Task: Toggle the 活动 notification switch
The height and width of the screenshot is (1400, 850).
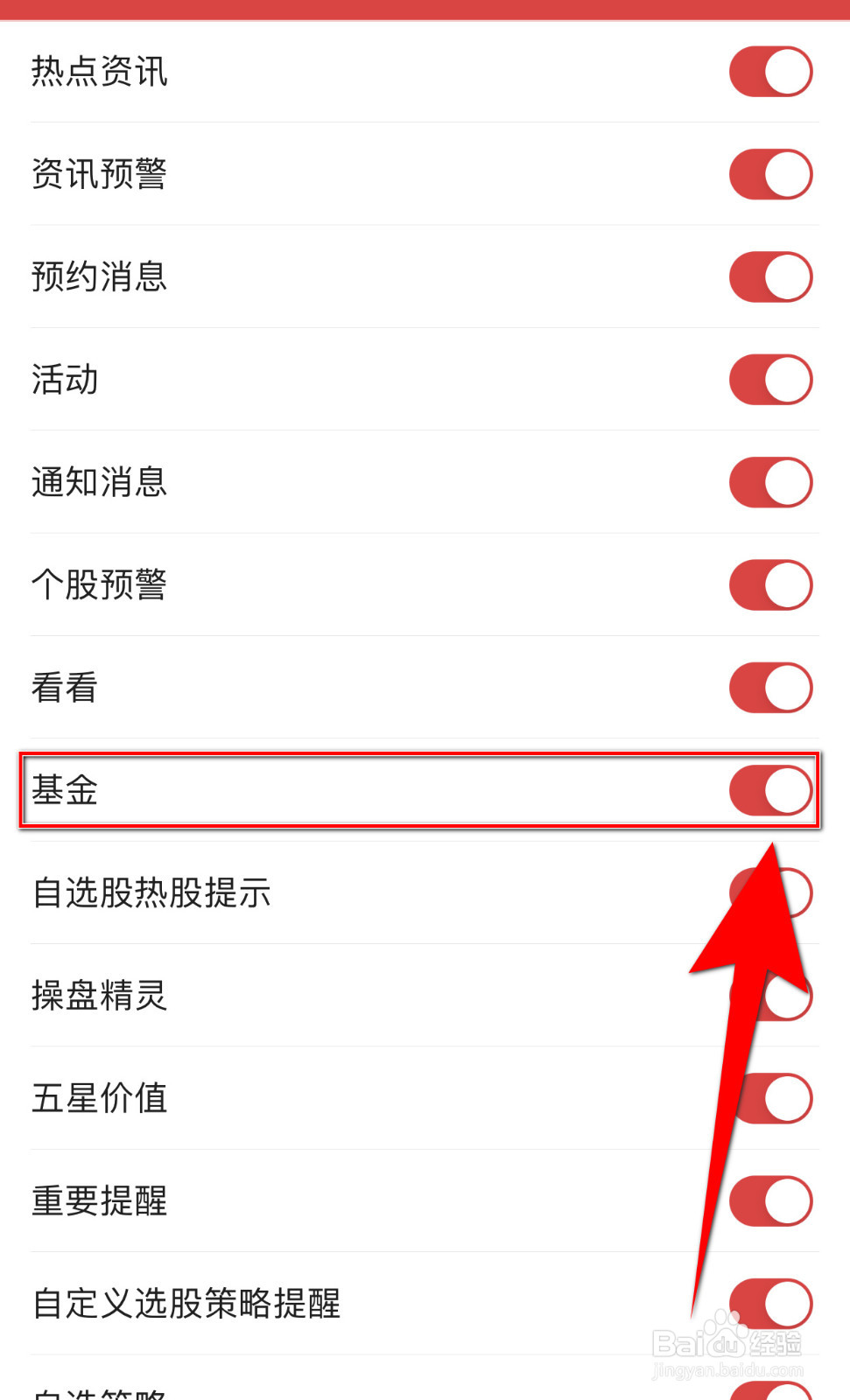Action: click(770, 379)
